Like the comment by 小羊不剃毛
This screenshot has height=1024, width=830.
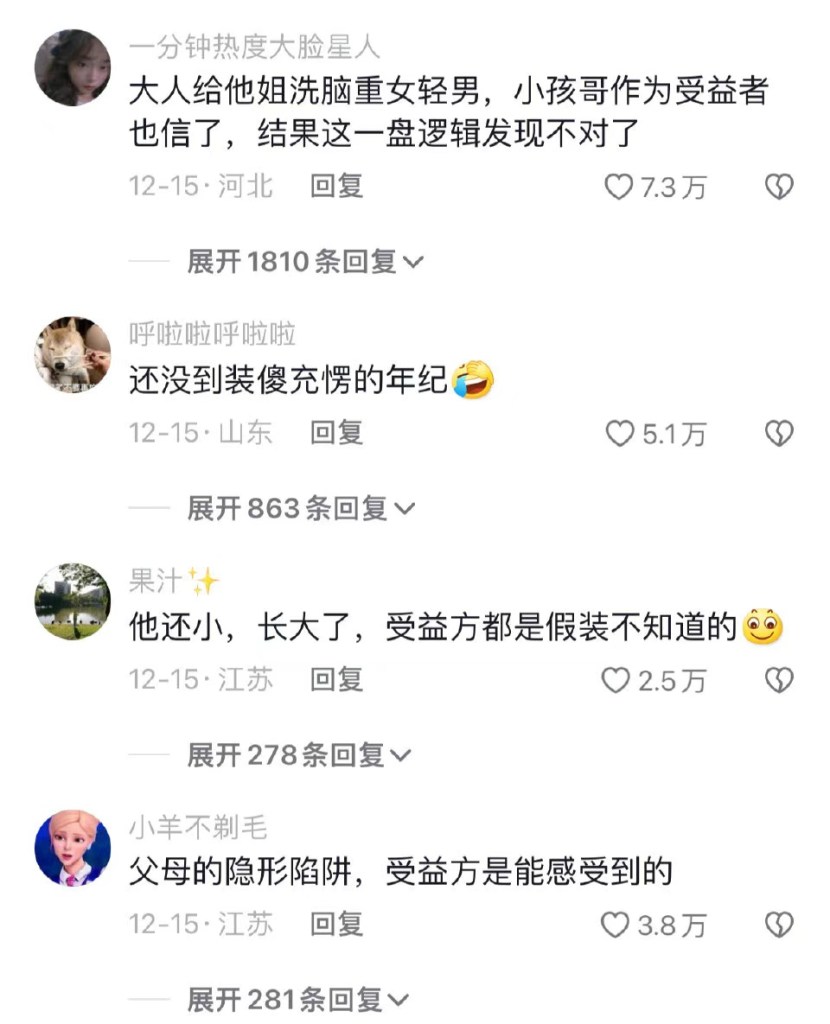click(615, 926)
